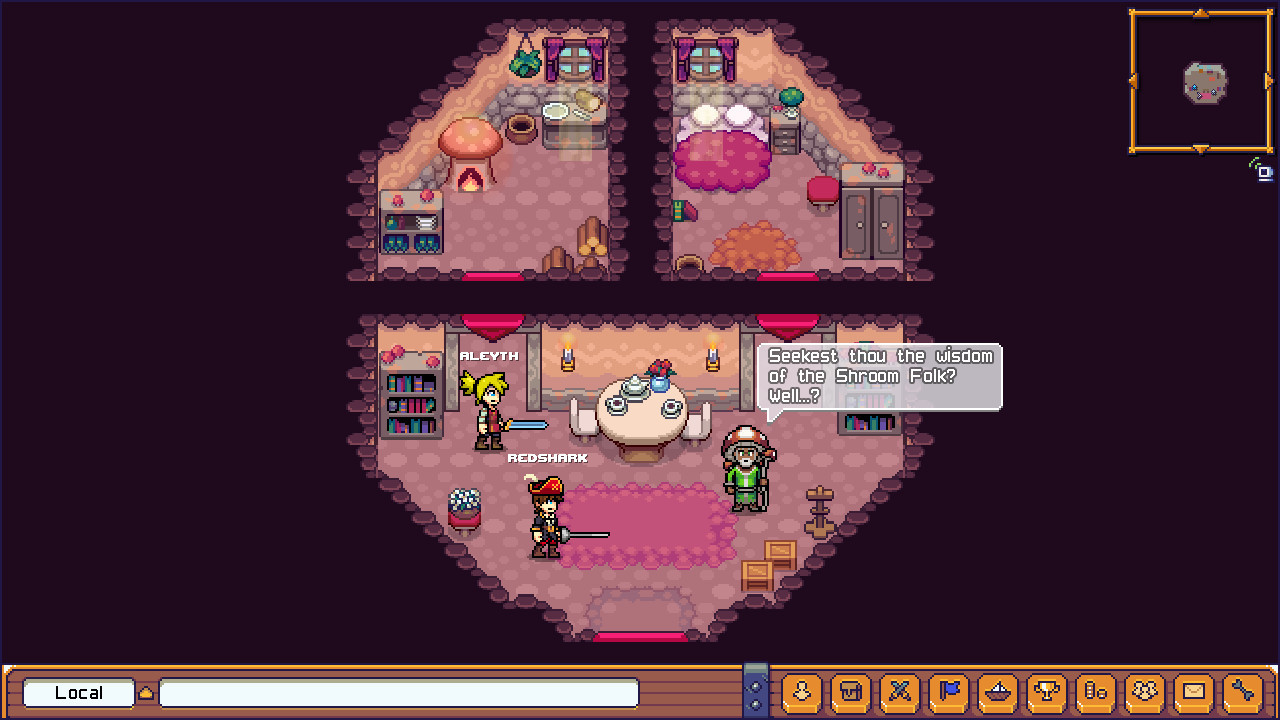Viewport: 1280px width, 720px height.
Task: Open the crossed swords combat menu
Action: pos(899,692)
